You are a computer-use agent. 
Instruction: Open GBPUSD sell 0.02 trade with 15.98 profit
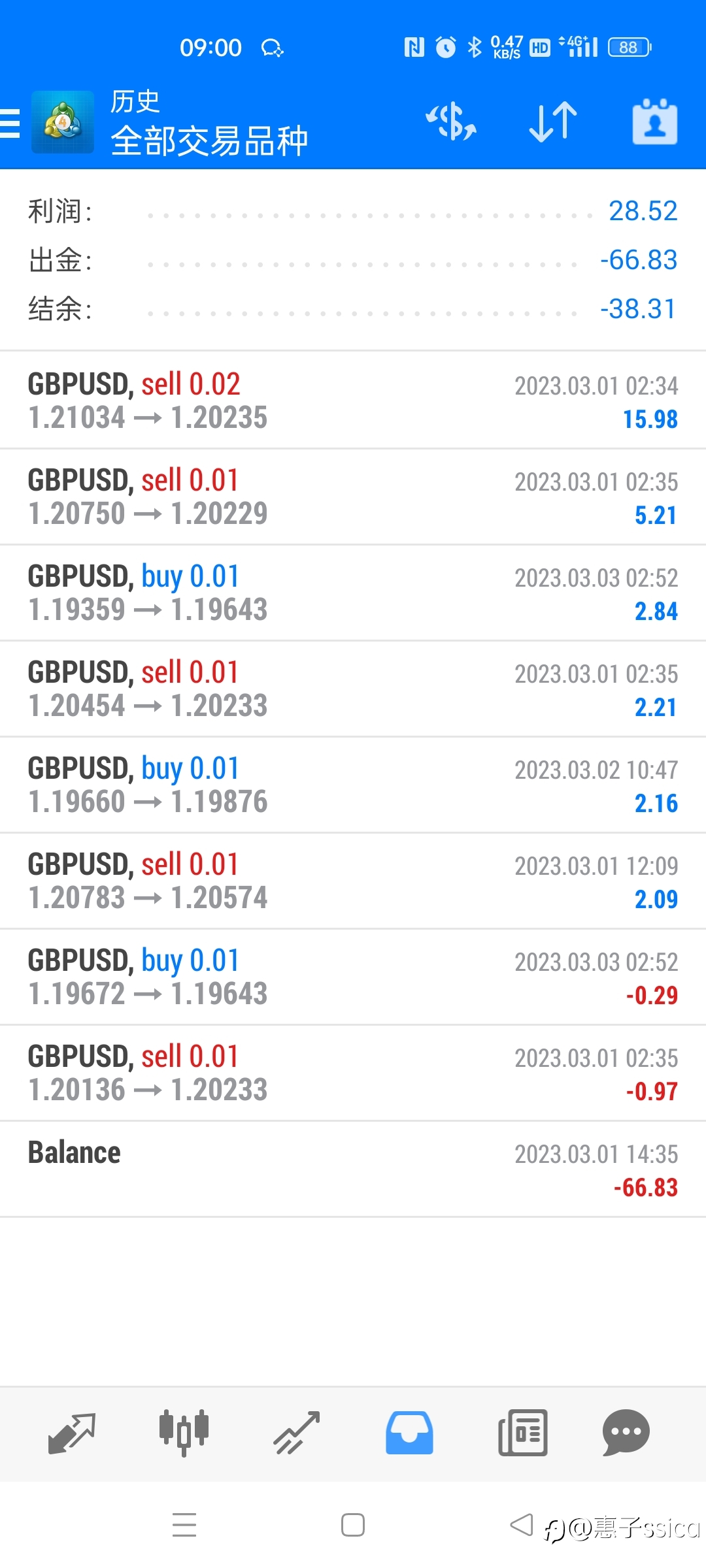pyautogui.click(x=353, y=400)
